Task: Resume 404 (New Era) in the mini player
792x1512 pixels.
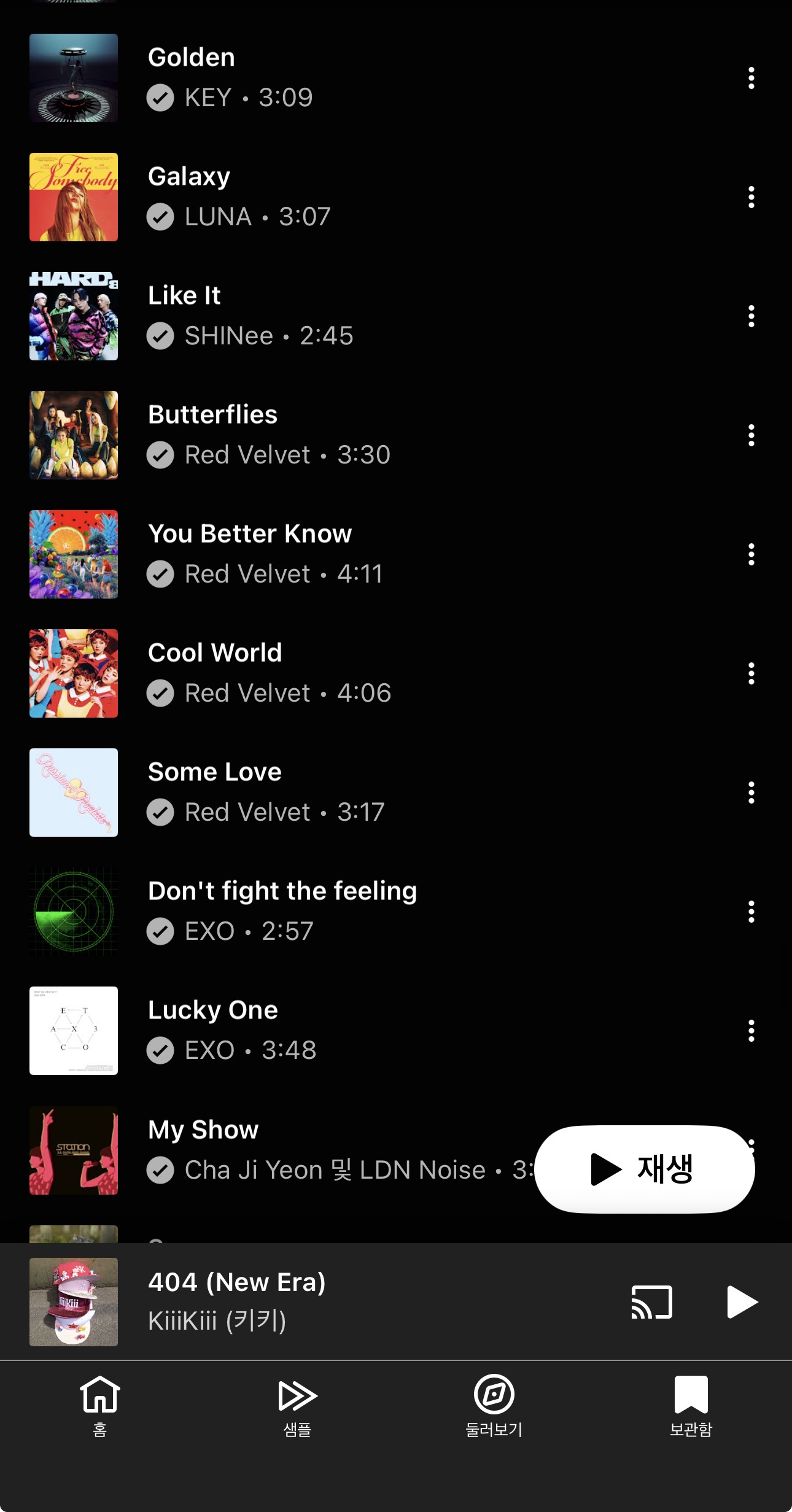Action: [x=742, y=1302]
